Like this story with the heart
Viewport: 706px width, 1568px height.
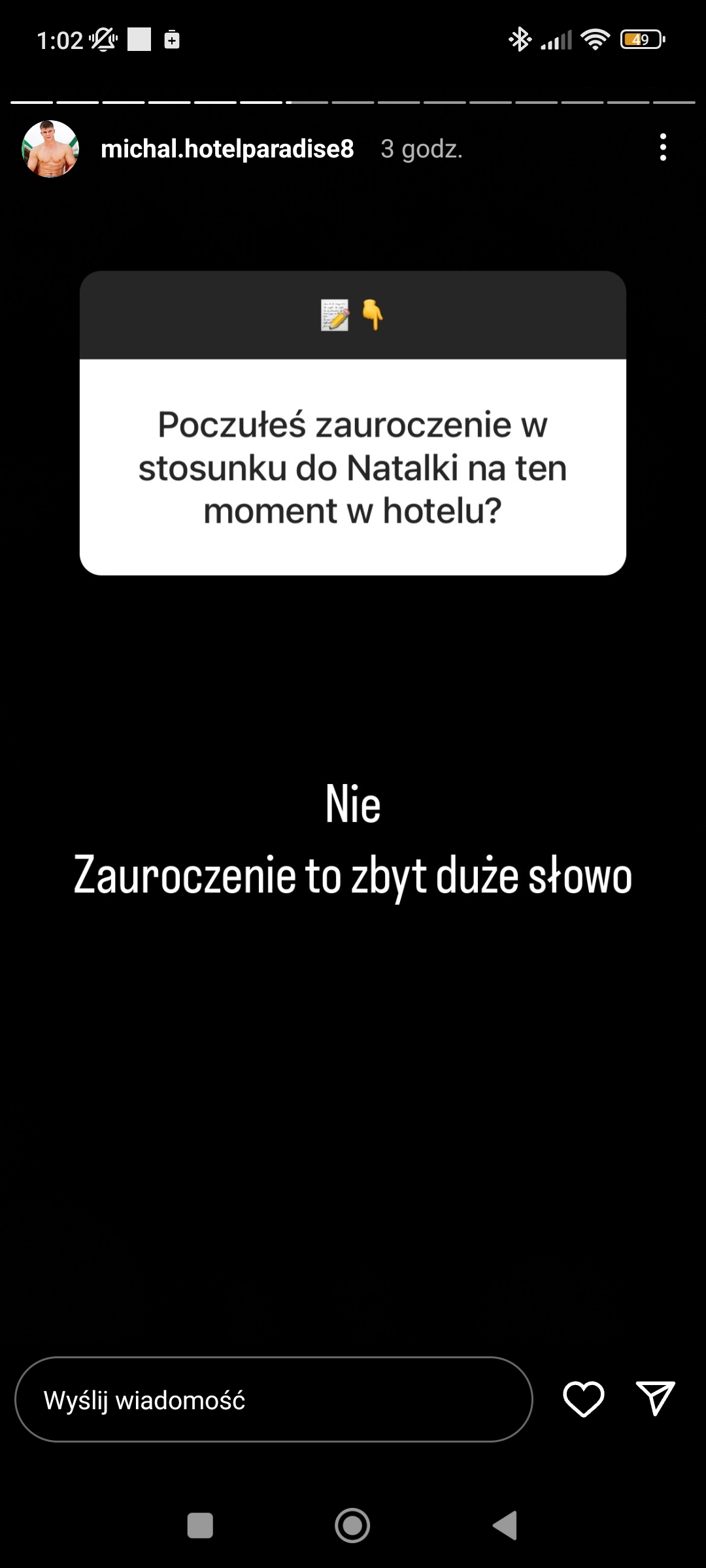point(583,1399)
